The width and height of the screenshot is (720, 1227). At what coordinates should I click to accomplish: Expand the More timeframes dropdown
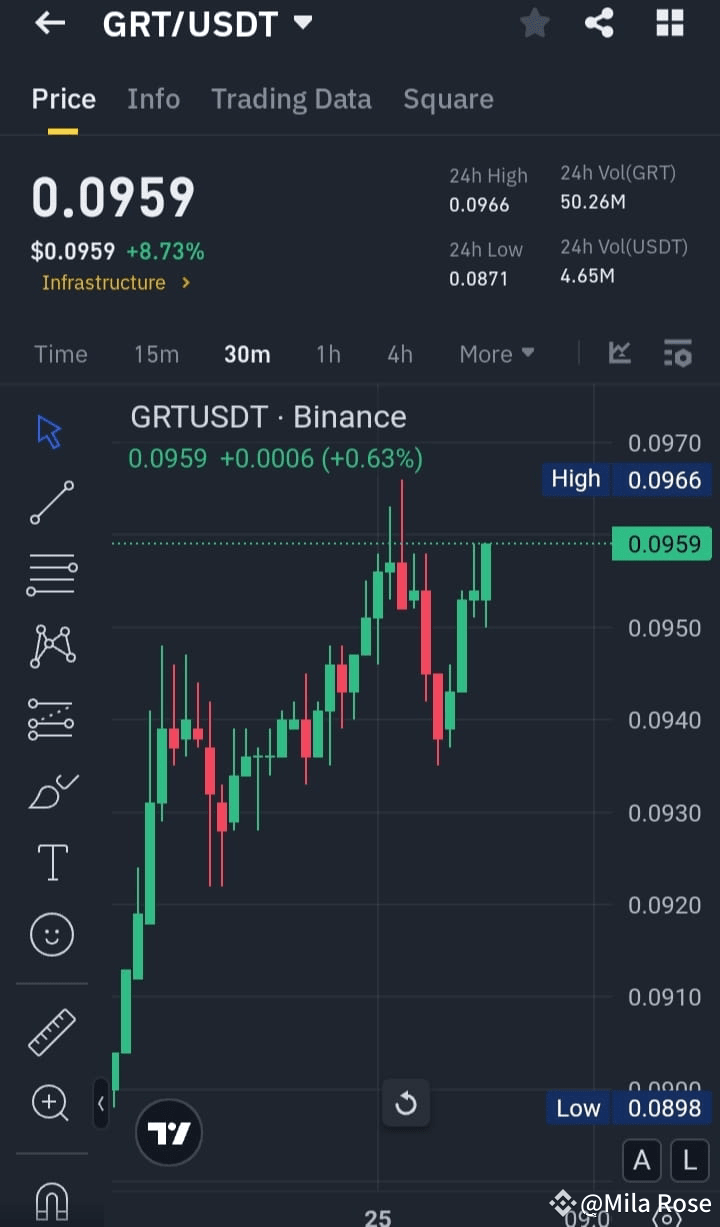[497, 353]
